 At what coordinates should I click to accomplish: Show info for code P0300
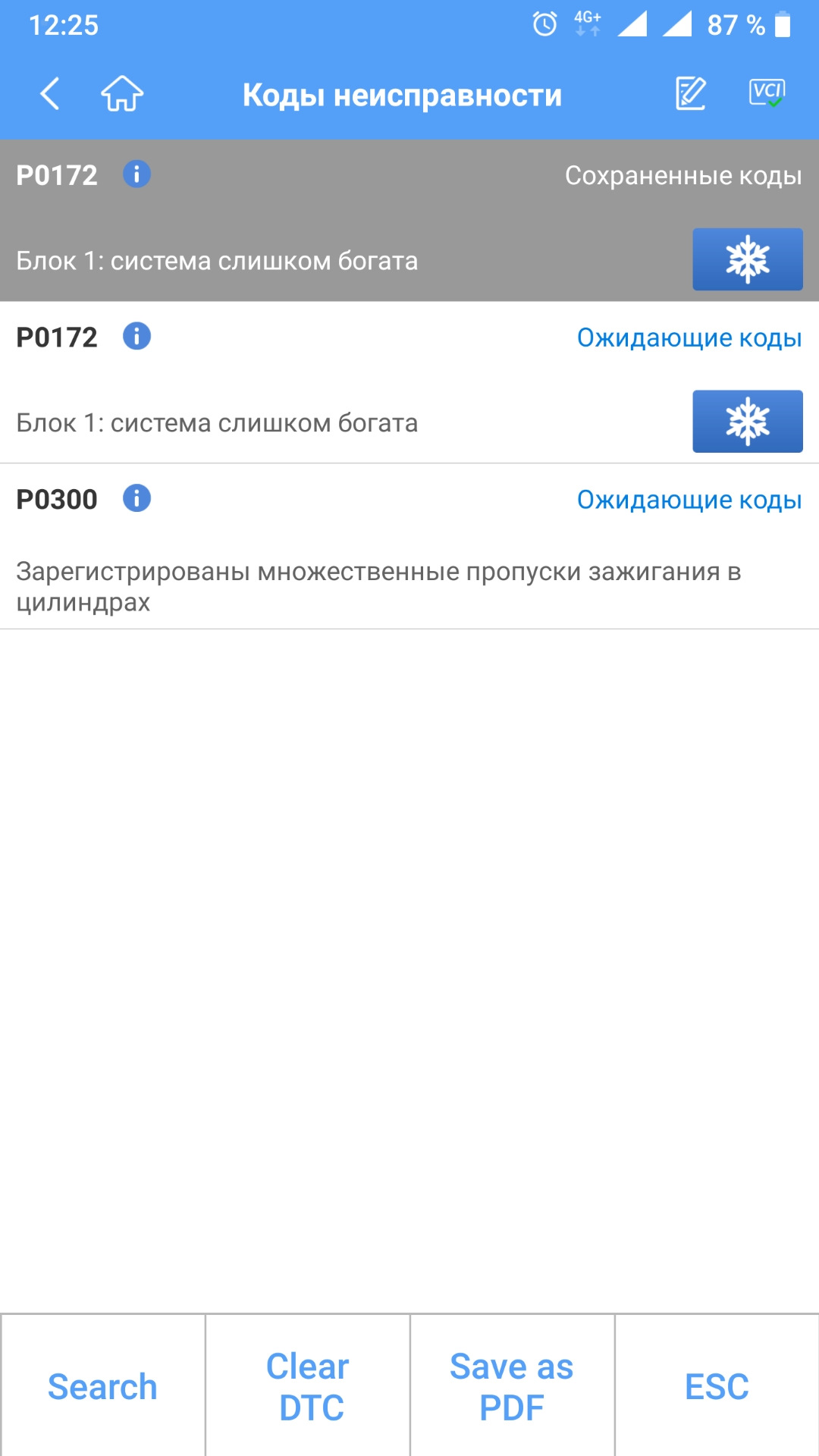[x=136, y=498]
